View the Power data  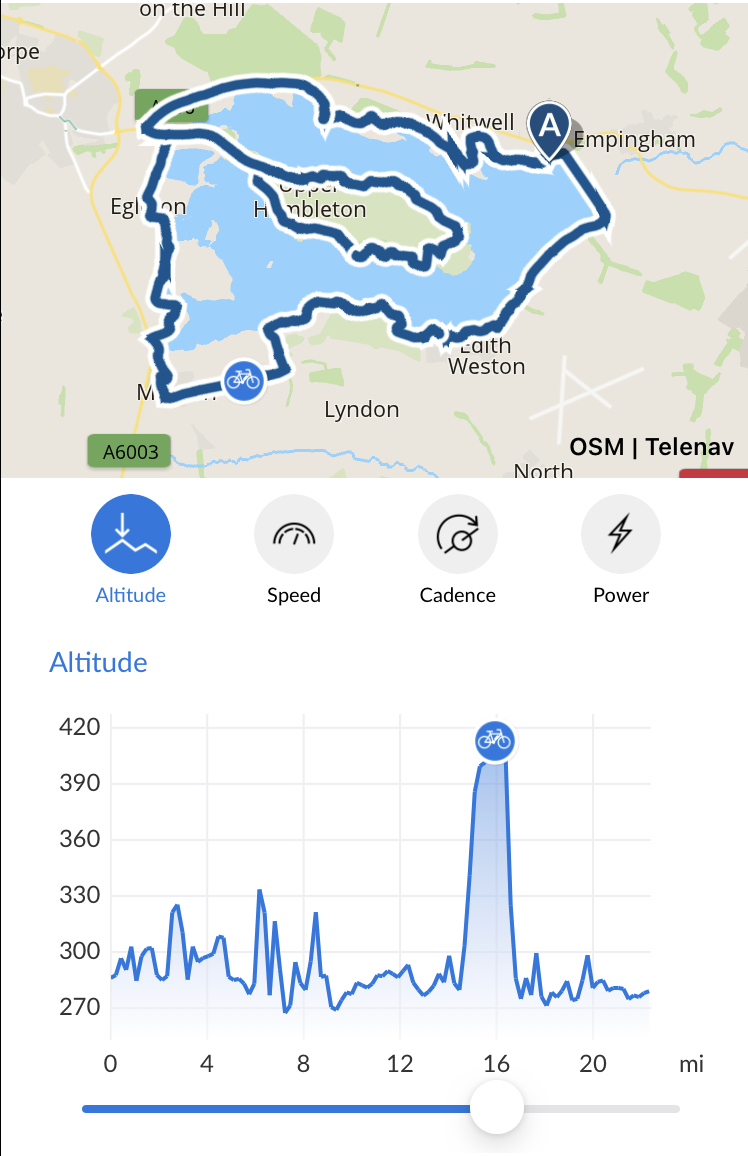pyautogui.click(x=621, y=535)
